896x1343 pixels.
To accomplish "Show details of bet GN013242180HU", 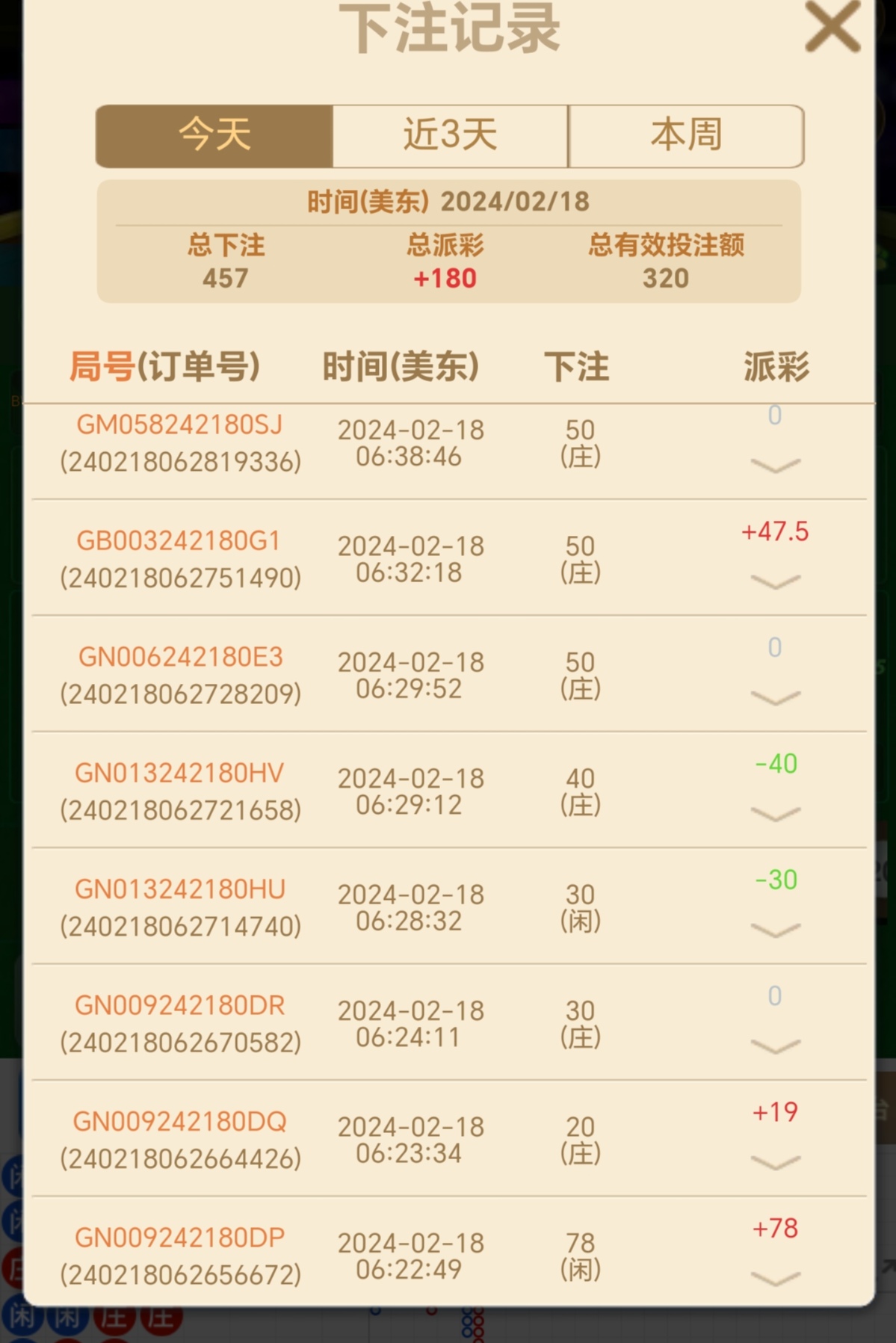I will pyautogui.click(x=775, y=930).
